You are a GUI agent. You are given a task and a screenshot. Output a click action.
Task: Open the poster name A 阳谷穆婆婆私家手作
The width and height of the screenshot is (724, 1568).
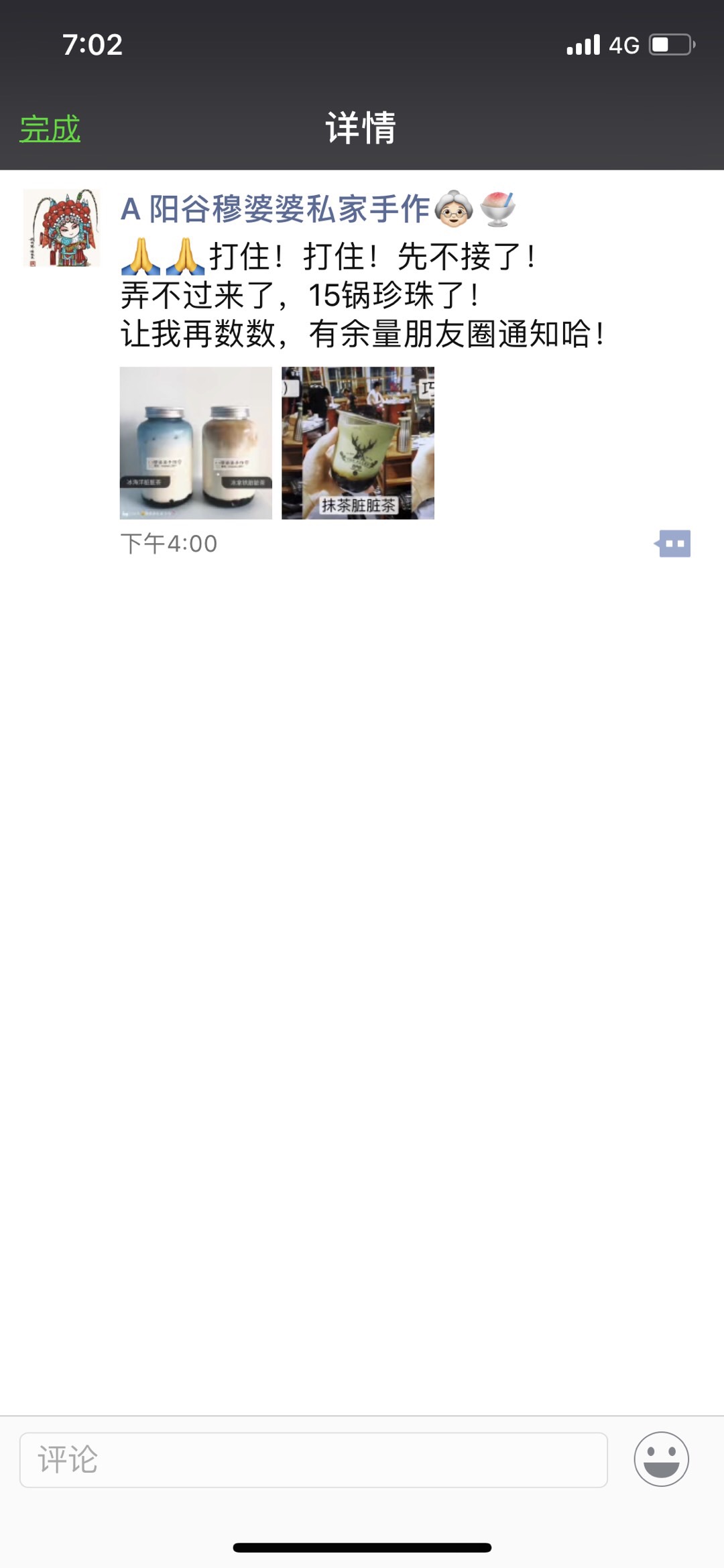pyautogui.click(x=275, y=209)
